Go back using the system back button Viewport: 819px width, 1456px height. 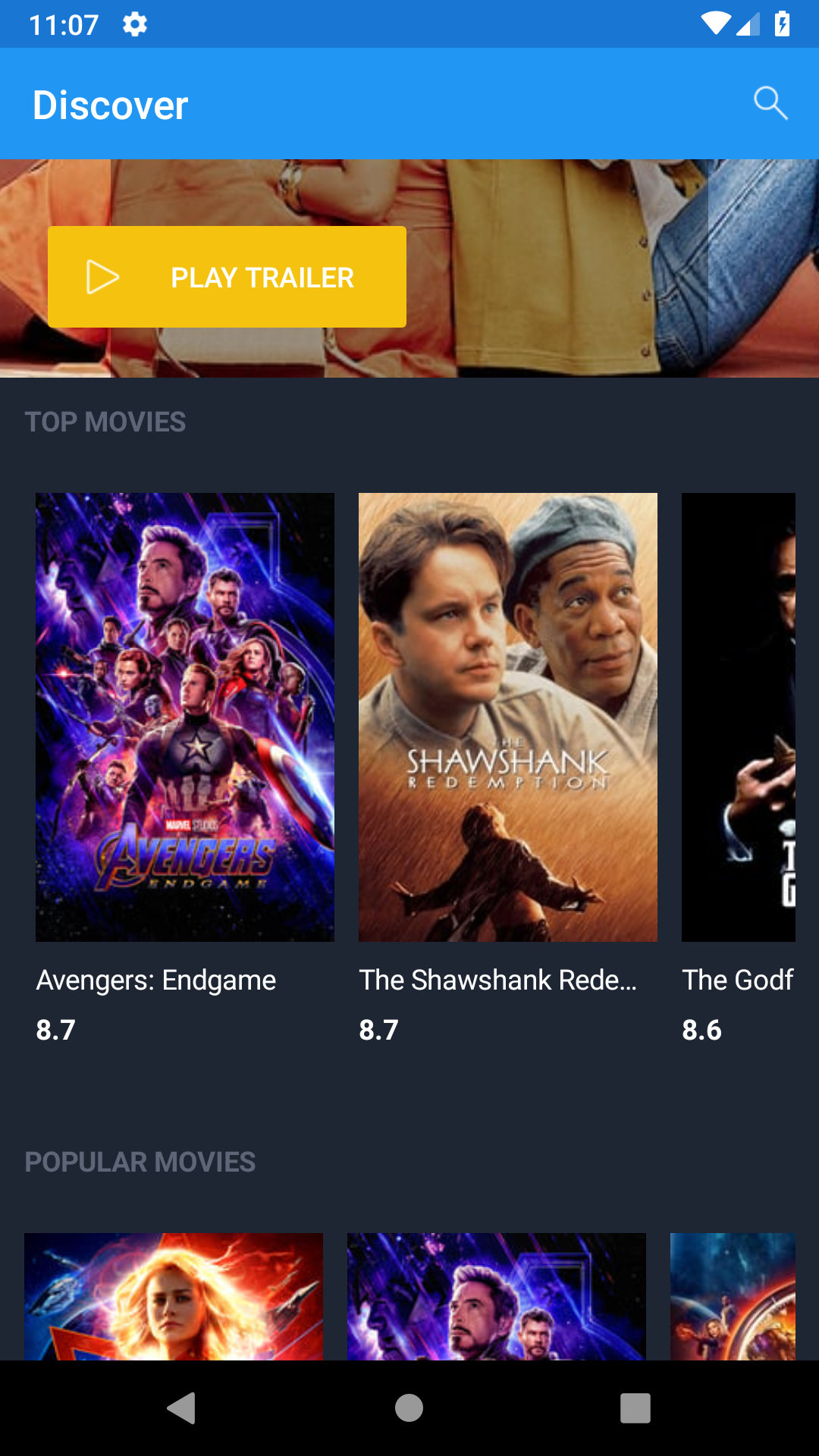coord(182,1408)
